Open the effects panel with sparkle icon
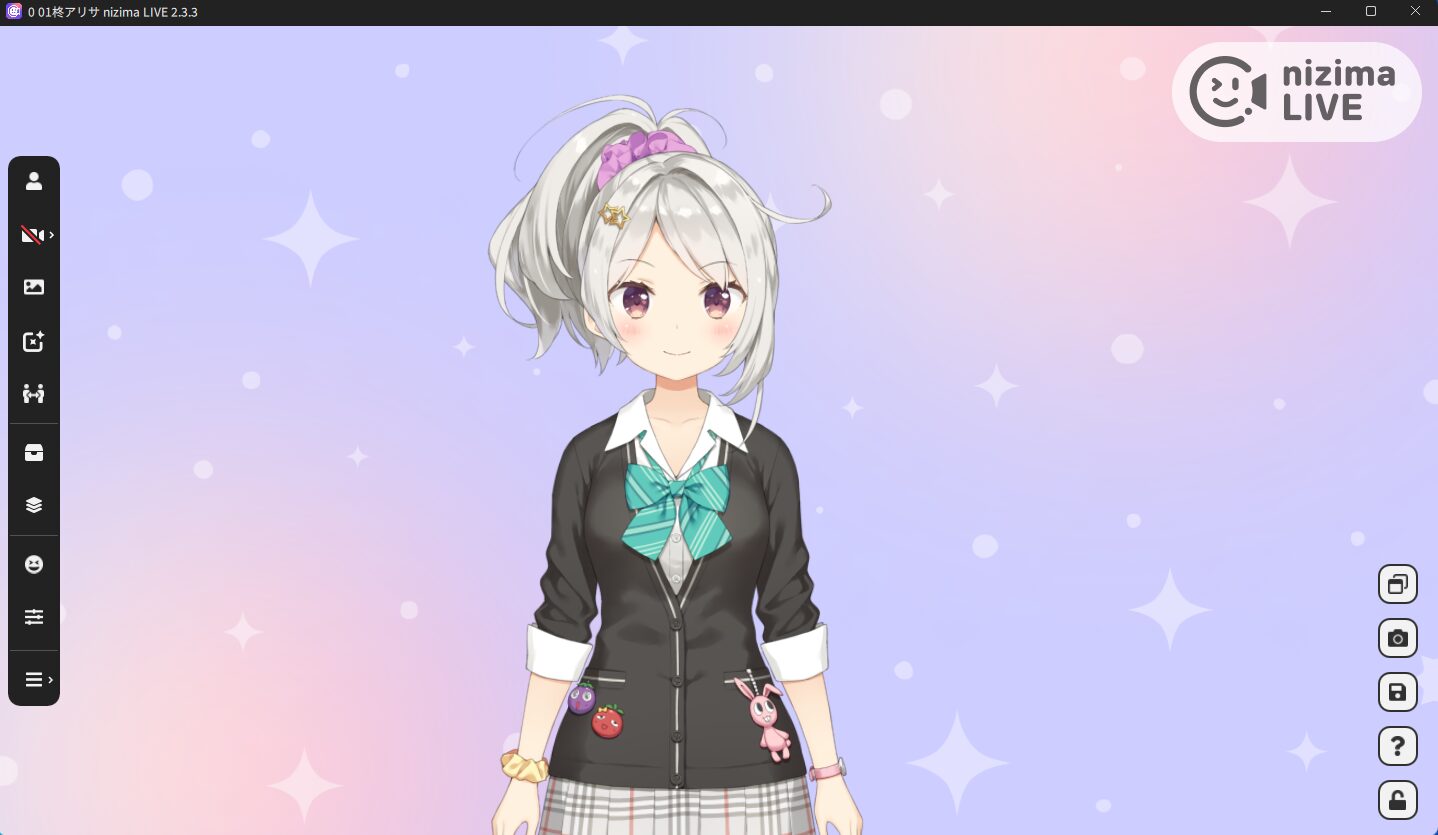This screenshot has width=1438, height=835. (x=34, y=341)
